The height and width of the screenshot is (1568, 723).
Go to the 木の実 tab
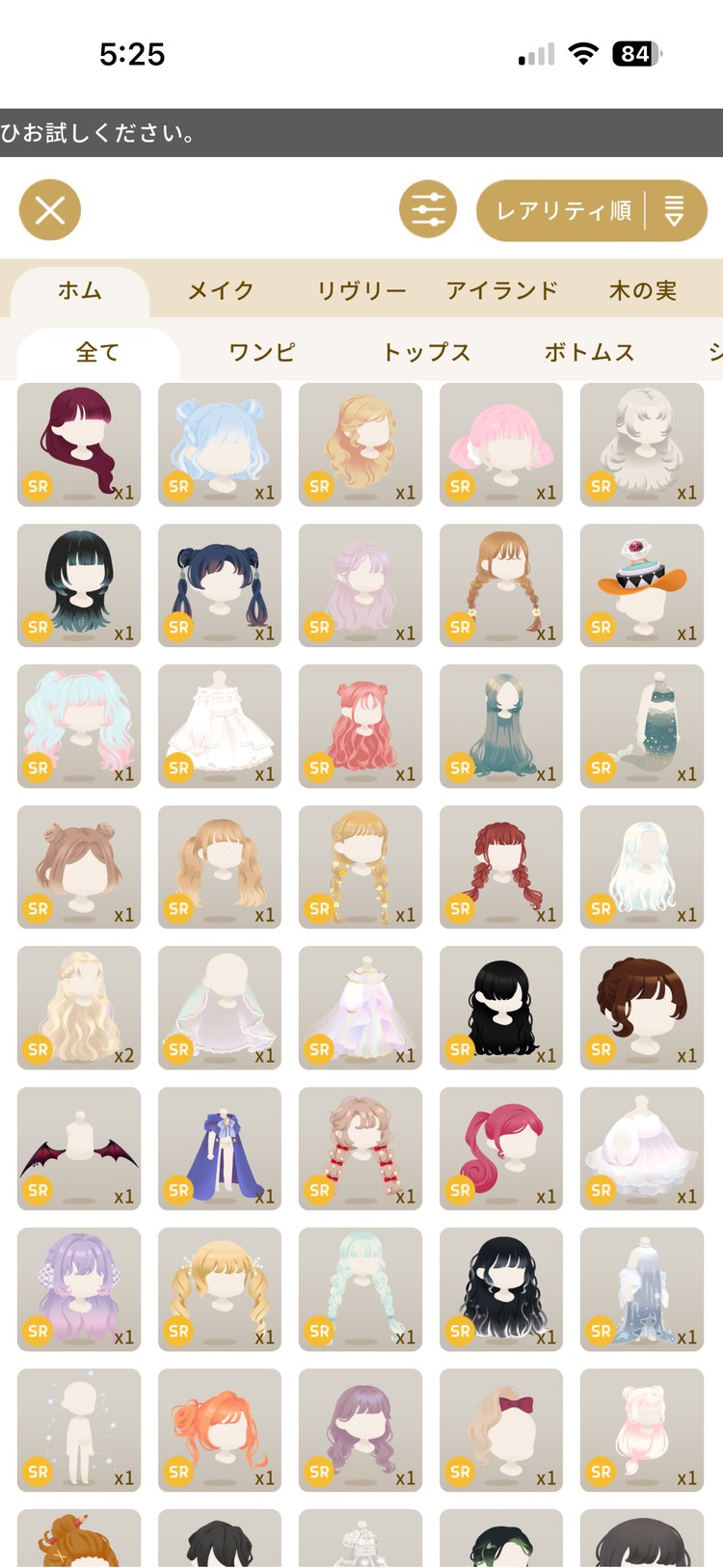tap(642, 290)
